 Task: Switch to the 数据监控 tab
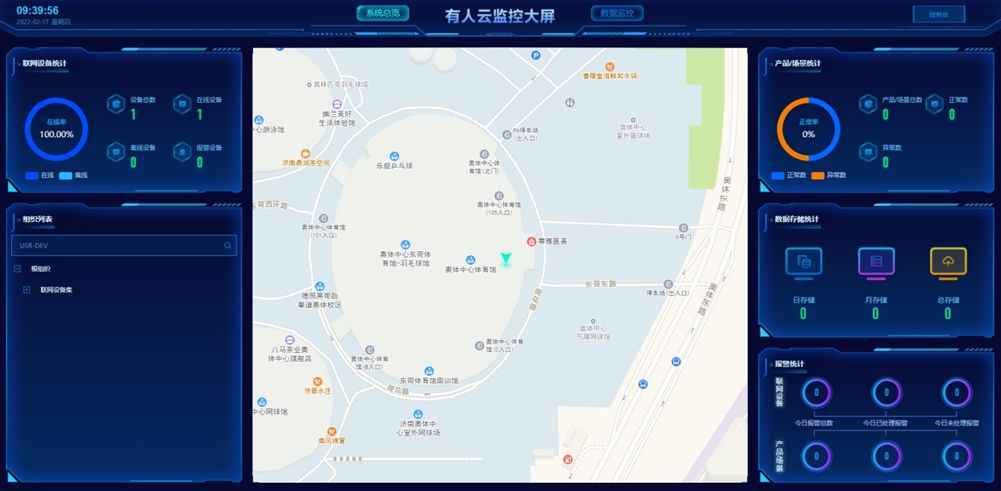tap(617, 13)
